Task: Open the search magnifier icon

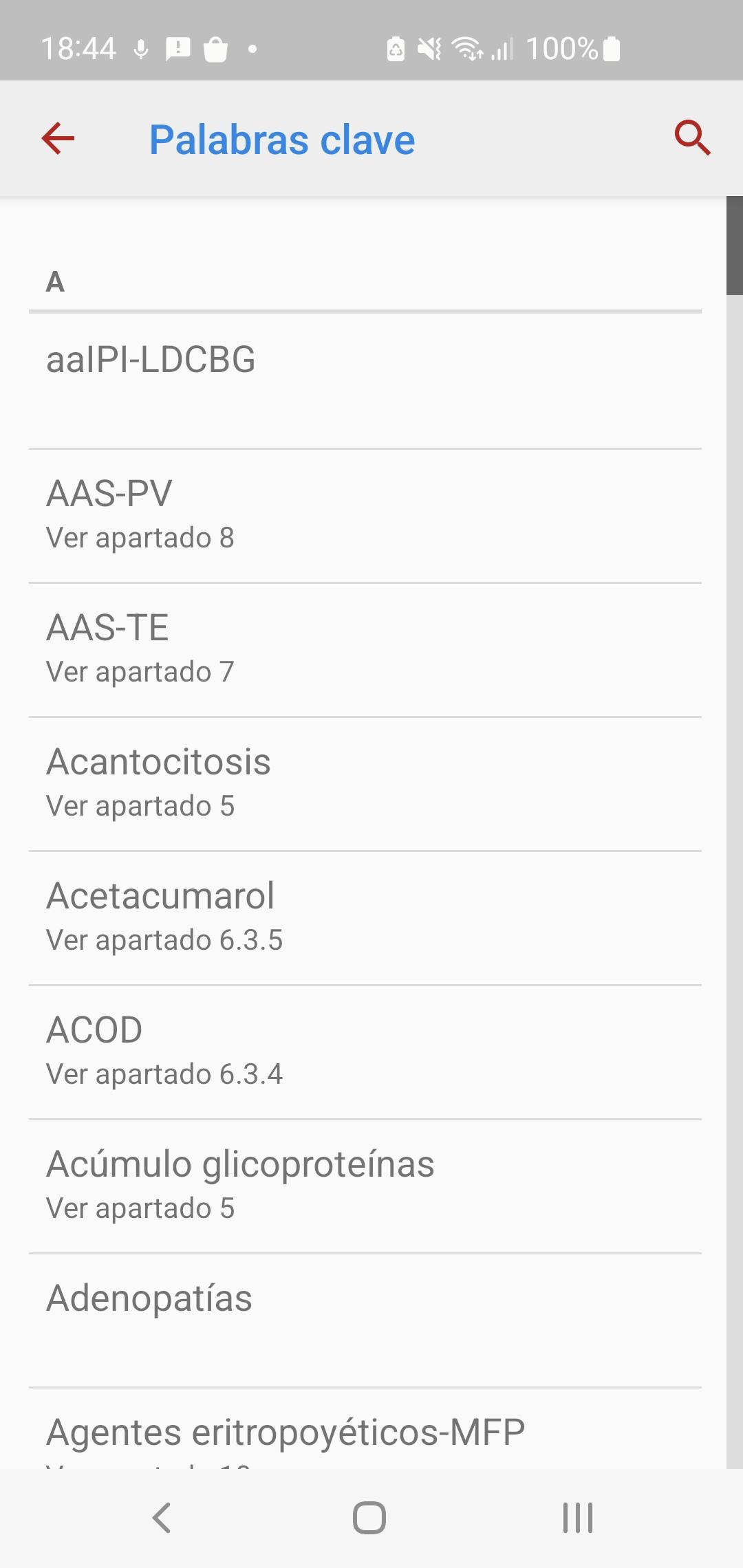Action: coord(692,138)
